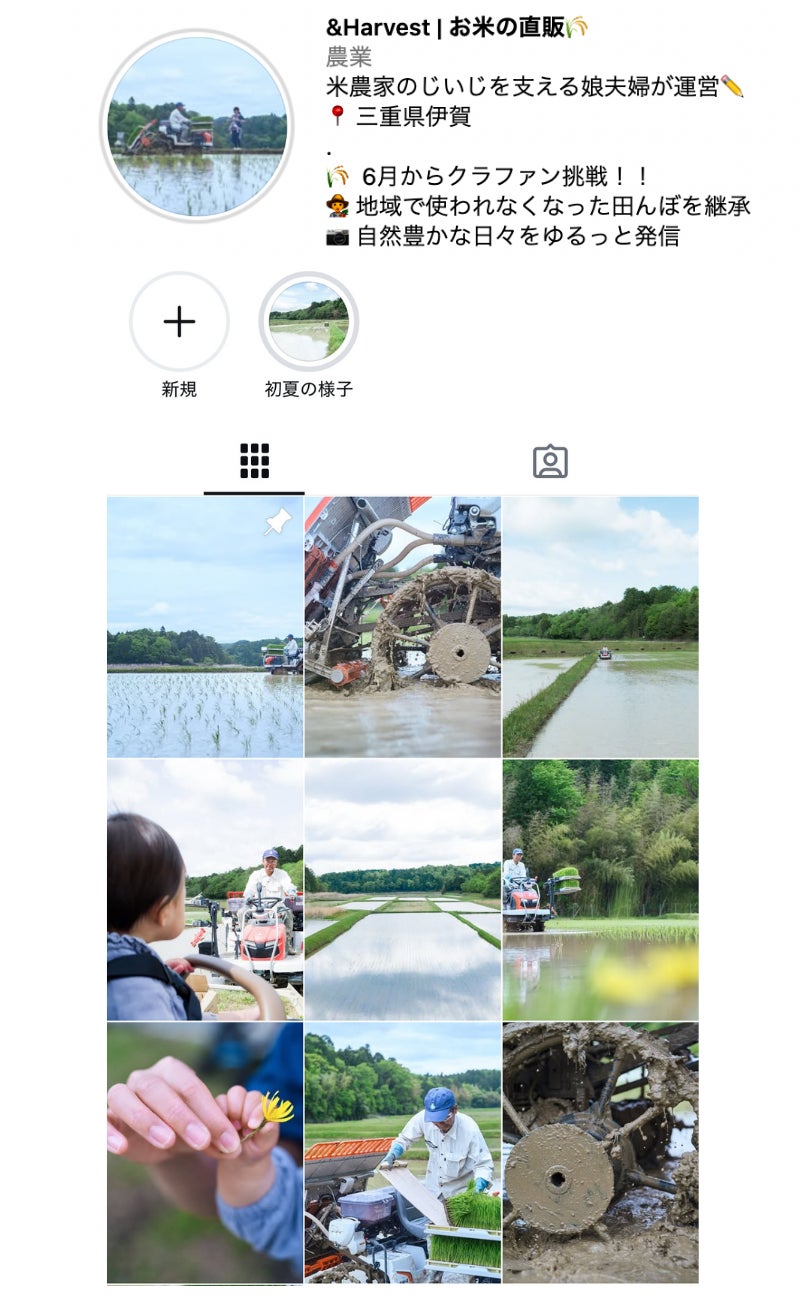Open the mud-covered wheel close-up post
The width and height of the screenshot is (801, 1316).
600,1151
